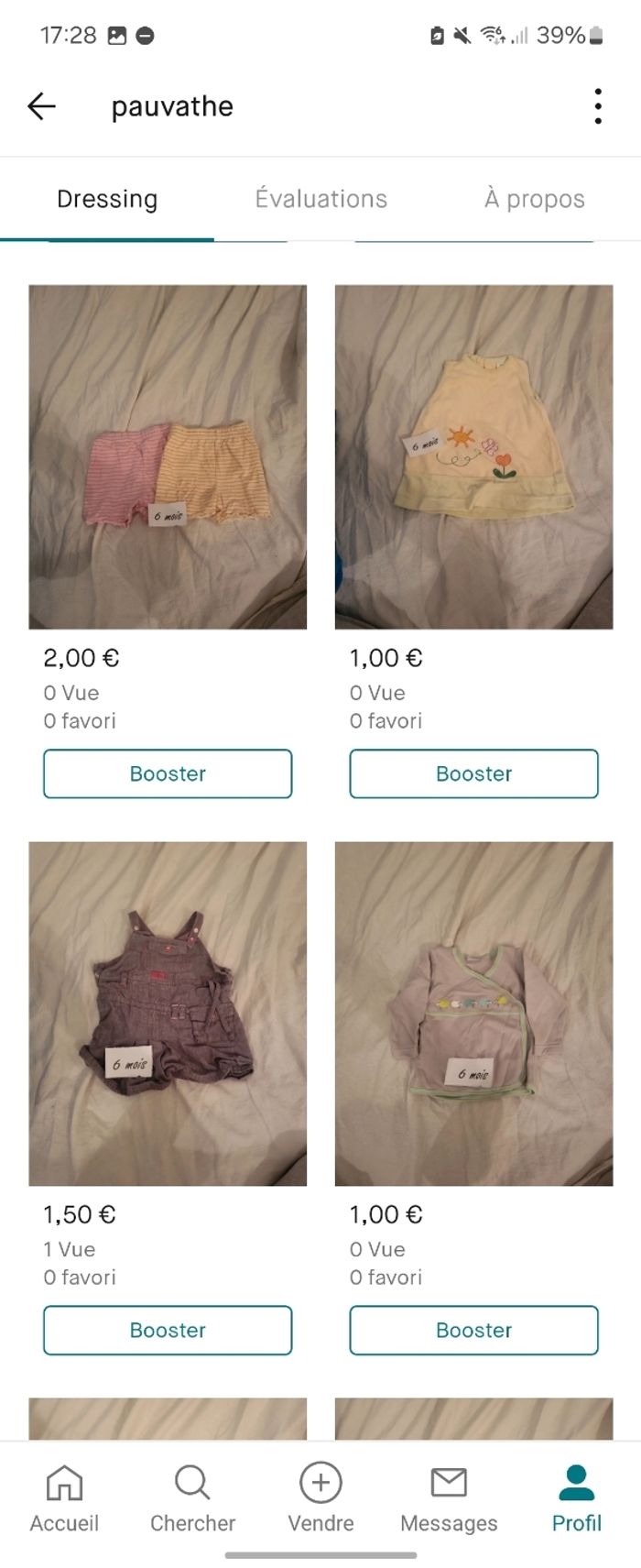Open the Messages tab
The height and width of the screenshot is (1568, 641).
pyautogui.click(x=449, y=1498)
